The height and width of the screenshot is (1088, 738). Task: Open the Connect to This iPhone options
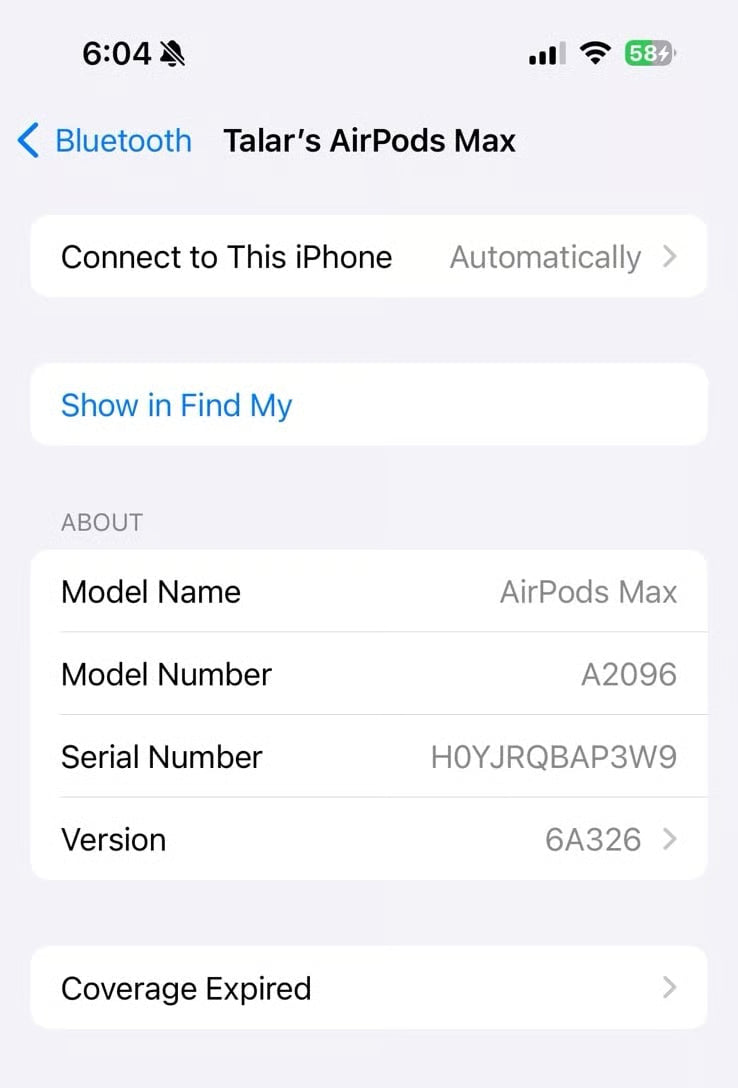click(369, 257)
